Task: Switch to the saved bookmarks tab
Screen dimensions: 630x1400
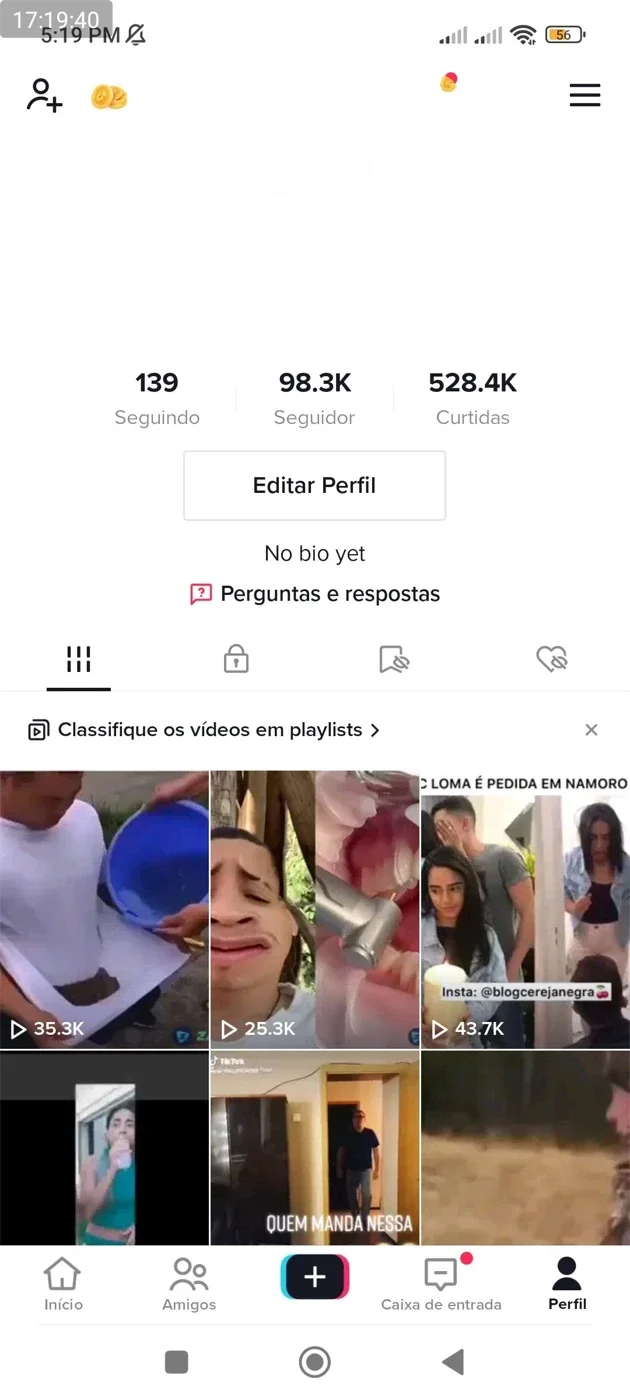Action: click(x=394, y=659)
